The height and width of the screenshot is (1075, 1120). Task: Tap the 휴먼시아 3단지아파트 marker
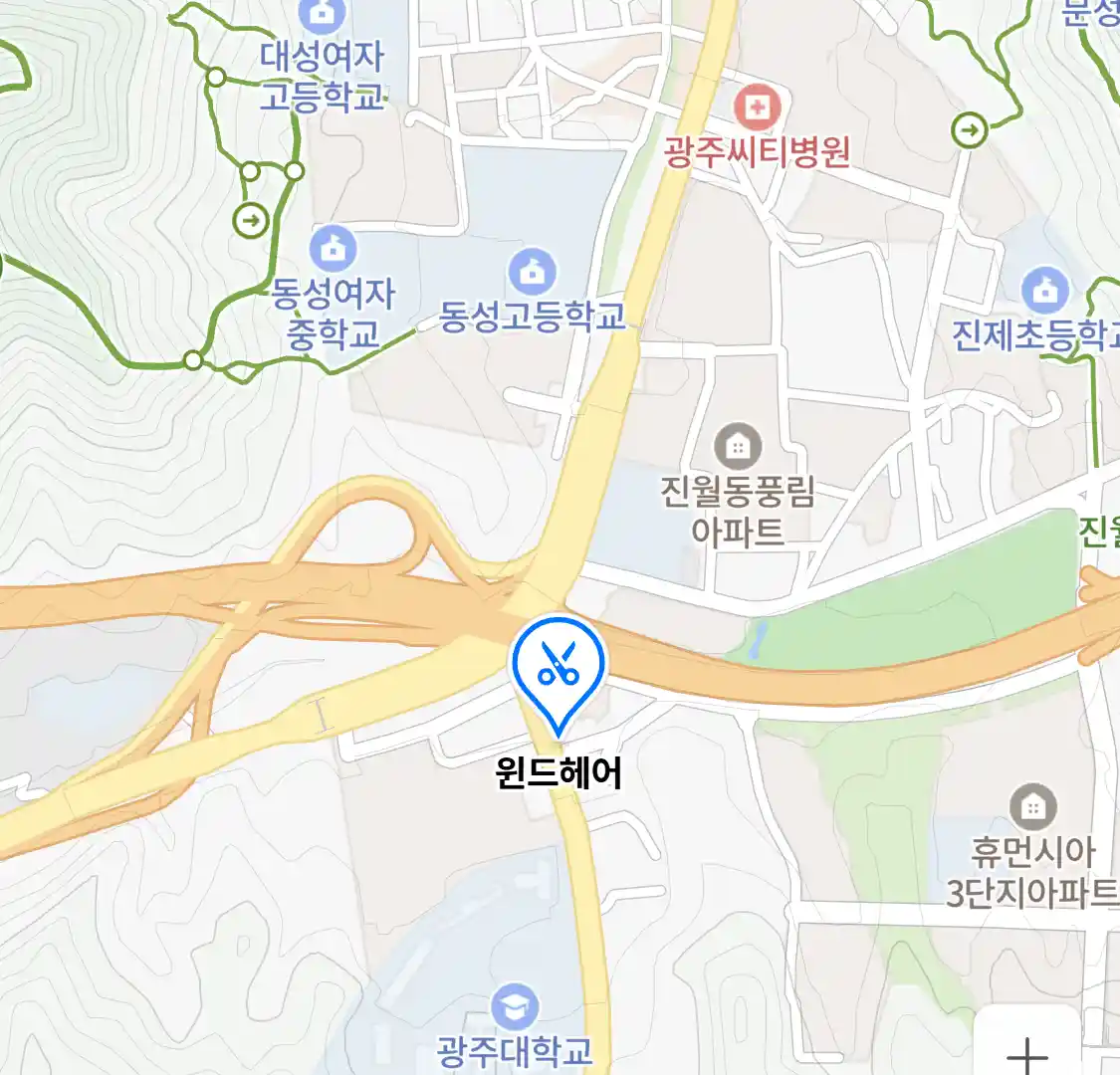tap(1033, 806)
